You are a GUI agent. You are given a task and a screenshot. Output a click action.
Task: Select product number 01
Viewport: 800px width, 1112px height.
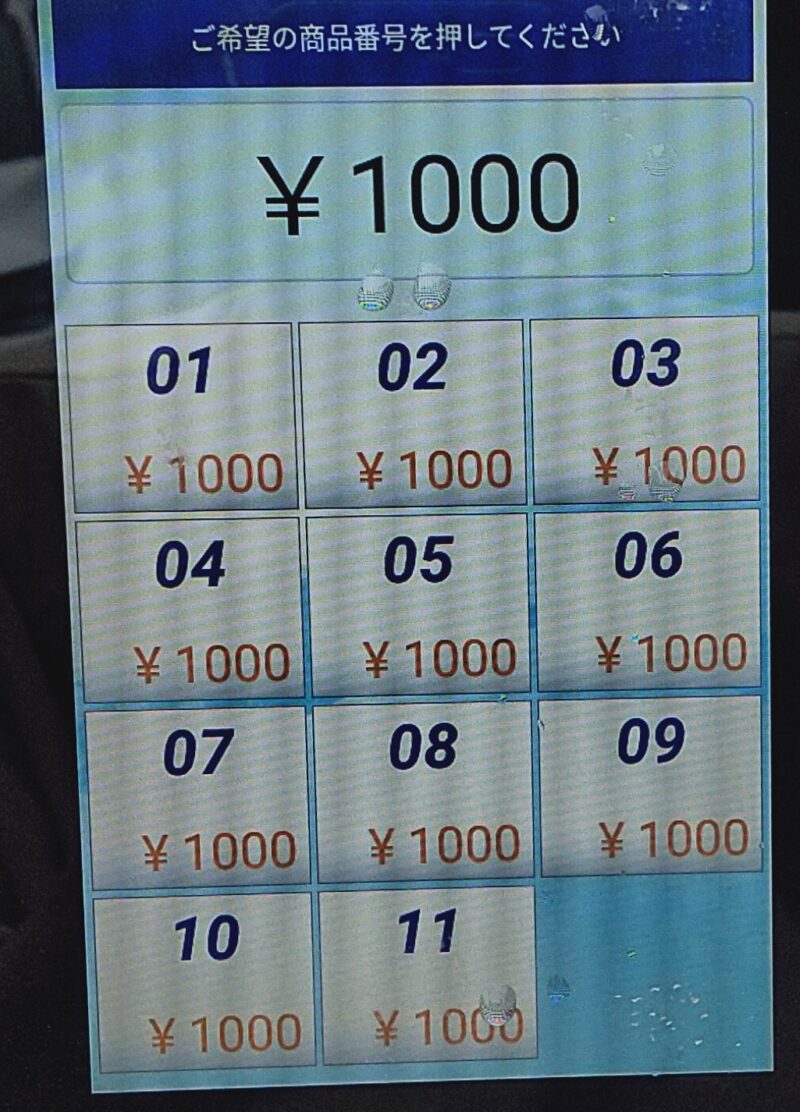[x=181, y=416]
